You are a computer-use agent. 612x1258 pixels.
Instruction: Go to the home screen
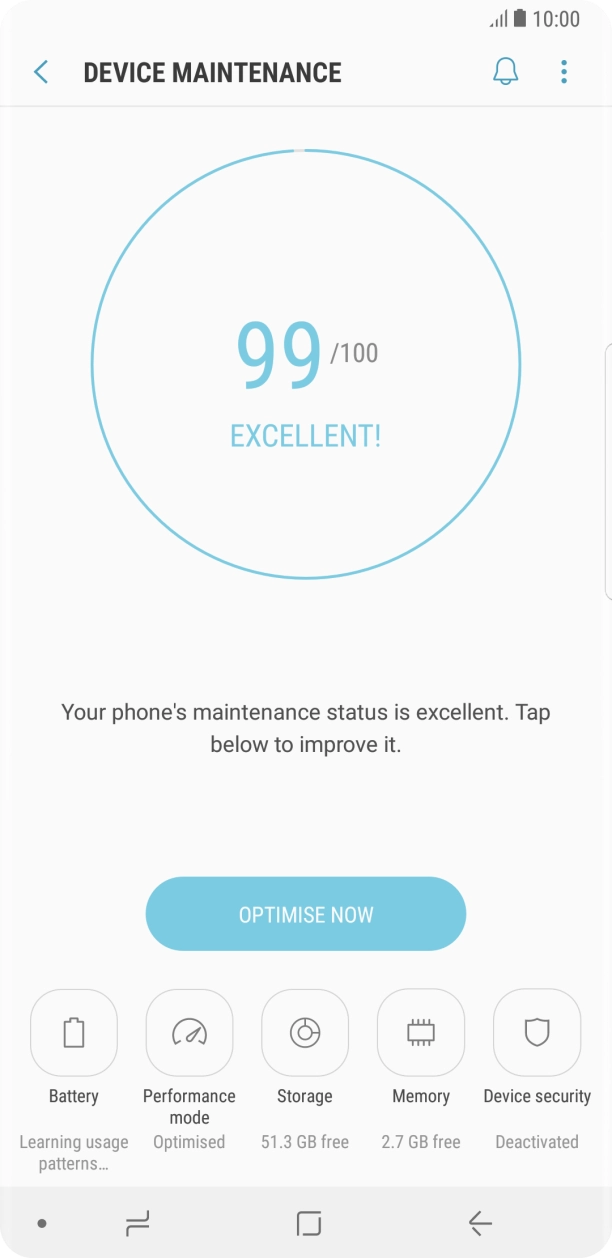[309, 1222]
